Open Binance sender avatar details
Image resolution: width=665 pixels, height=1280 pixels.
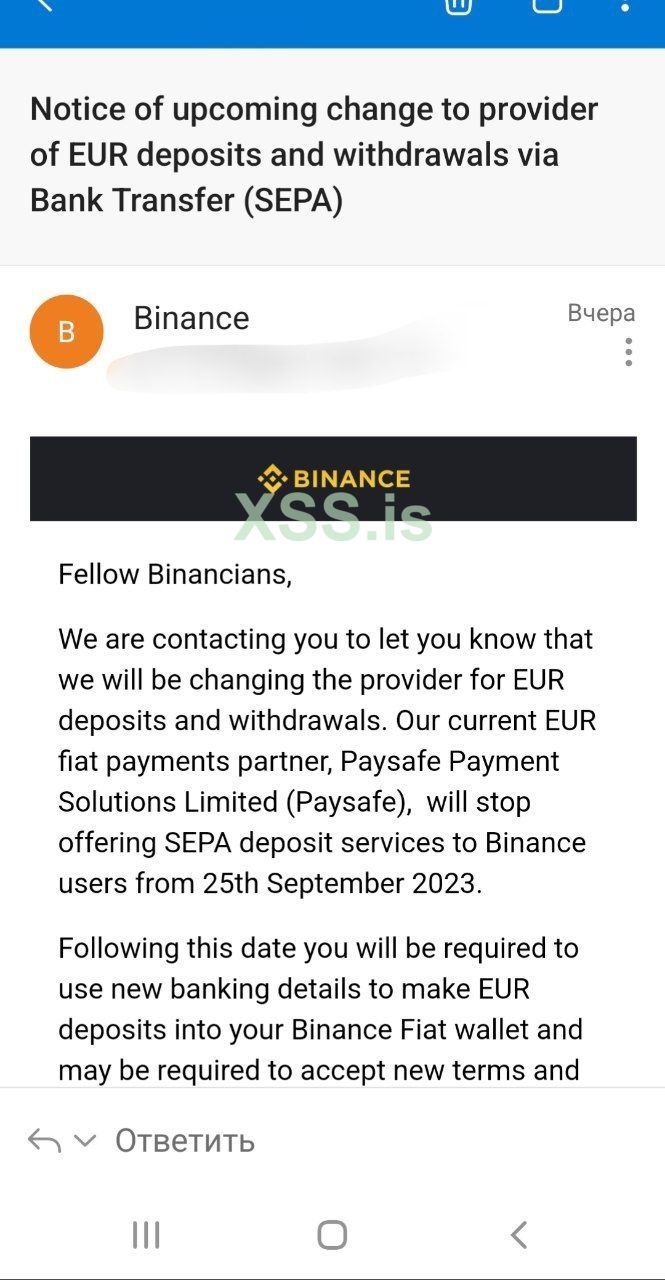pos(66,331)
